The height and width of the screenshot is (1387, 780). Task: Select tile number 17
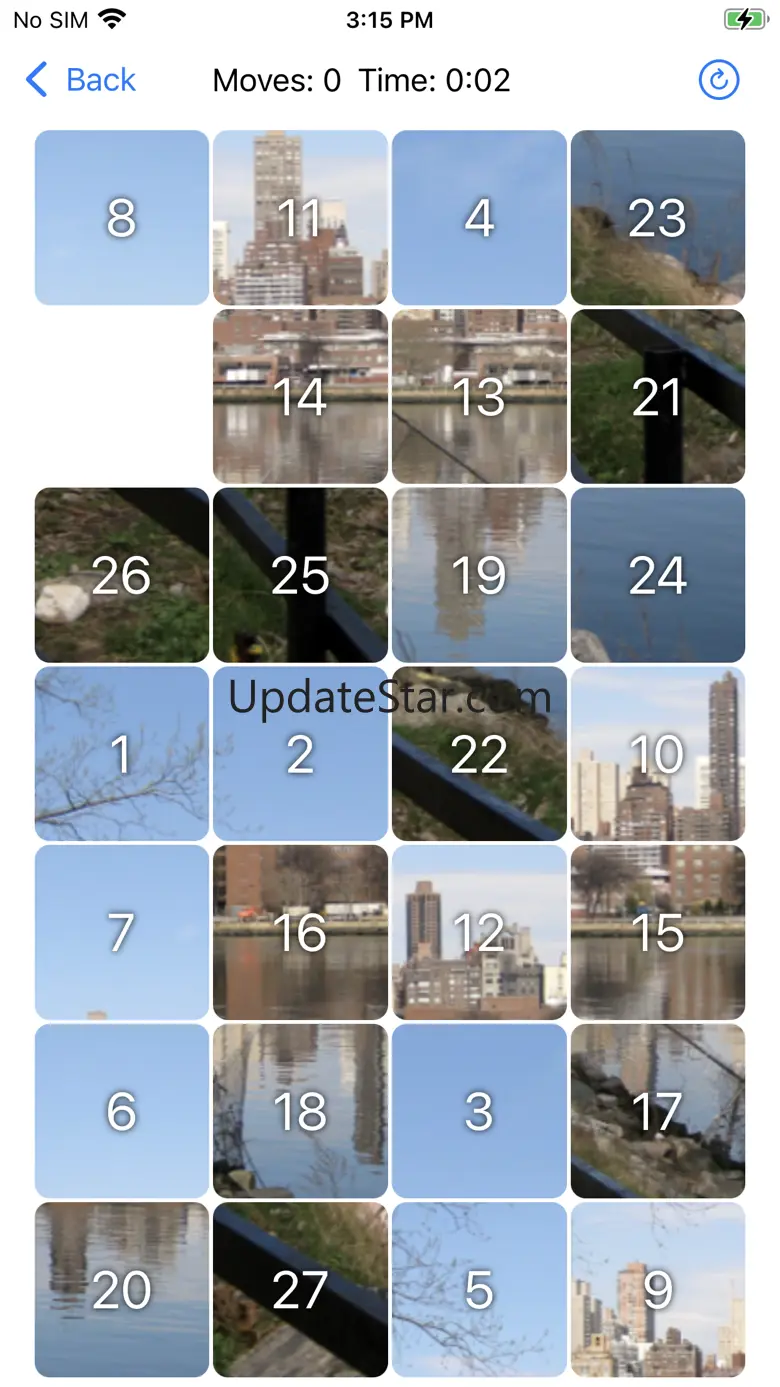tap(658, 1111)
